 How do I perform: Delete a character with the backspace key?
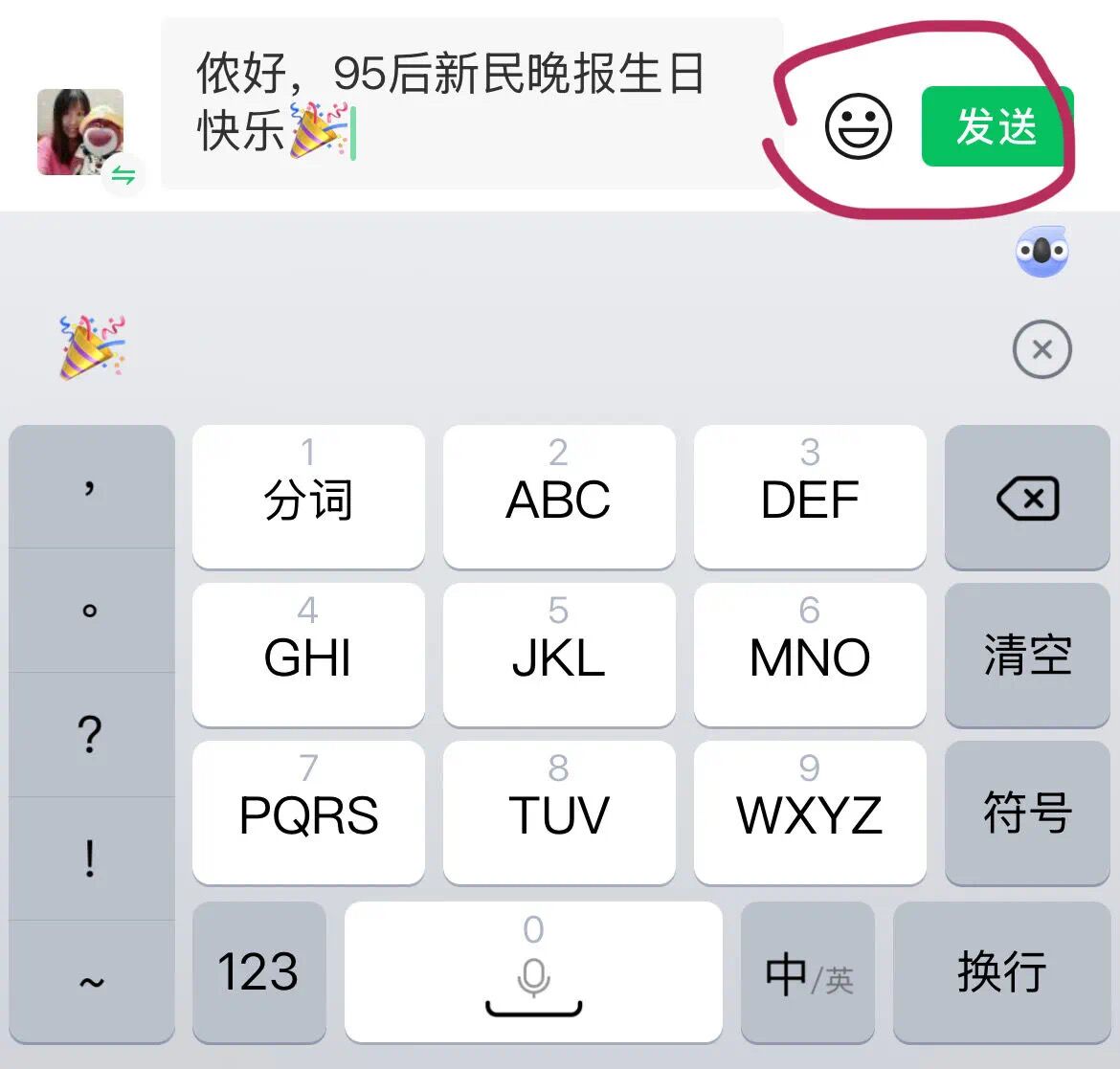point(1027,498)
